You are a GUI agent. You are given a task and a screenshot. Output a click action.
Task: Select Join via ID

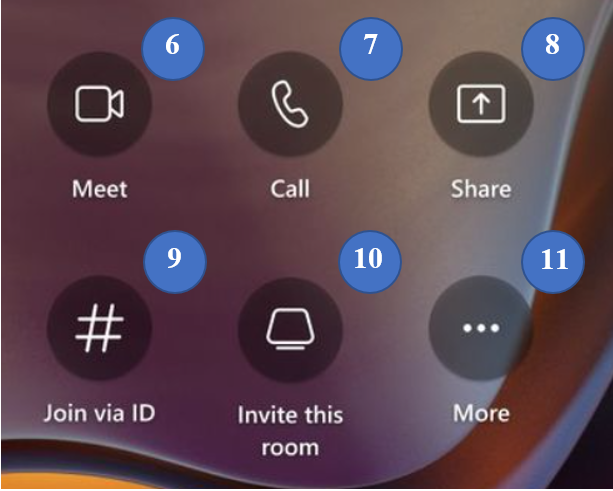(x=99, y=329)
